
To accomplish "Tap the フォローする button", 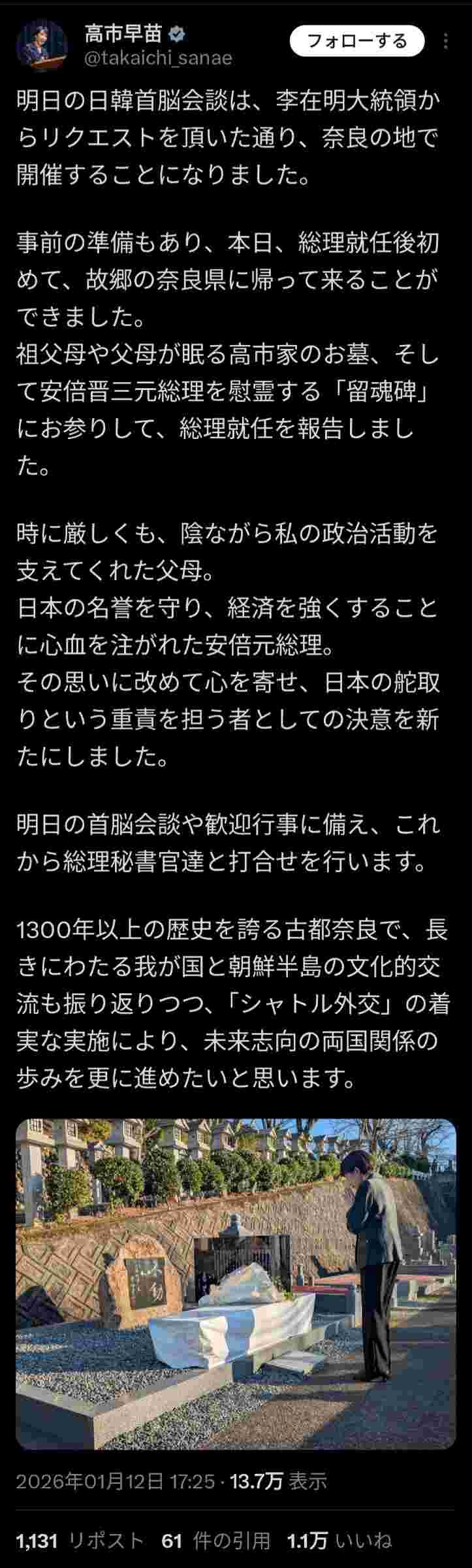I will 356,41.
